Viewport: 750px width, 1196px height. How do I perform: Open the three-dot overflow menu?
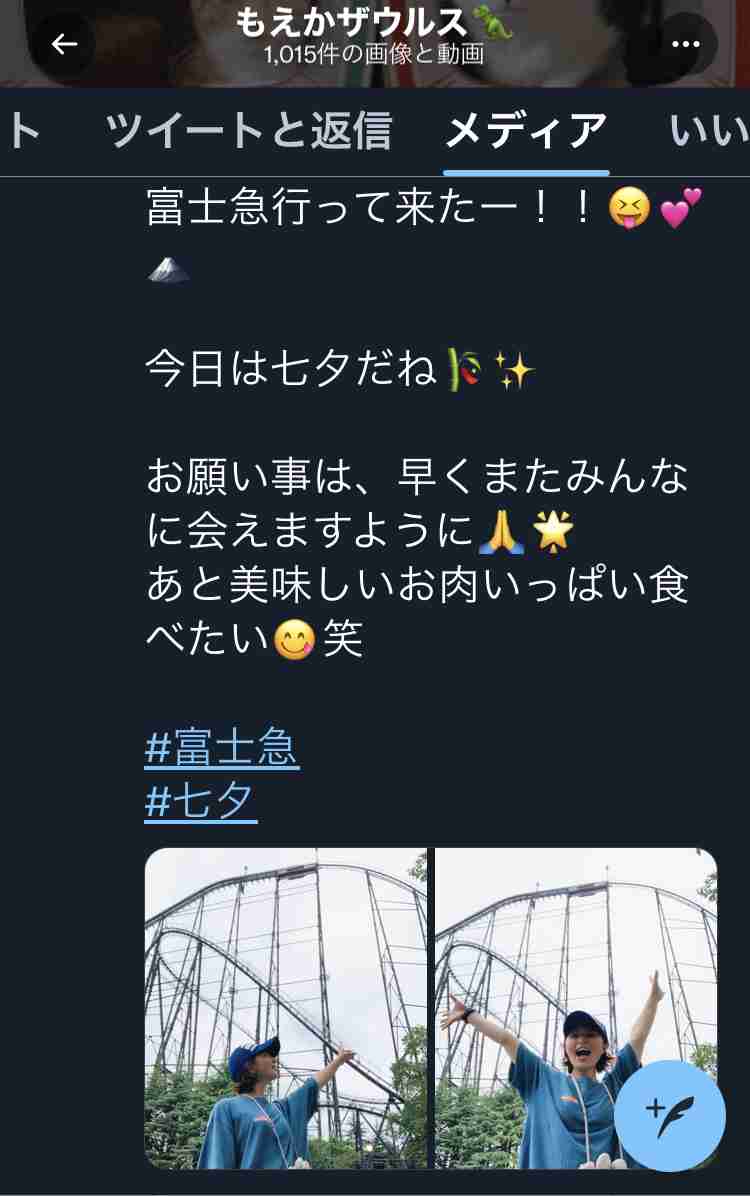point(685,44)
